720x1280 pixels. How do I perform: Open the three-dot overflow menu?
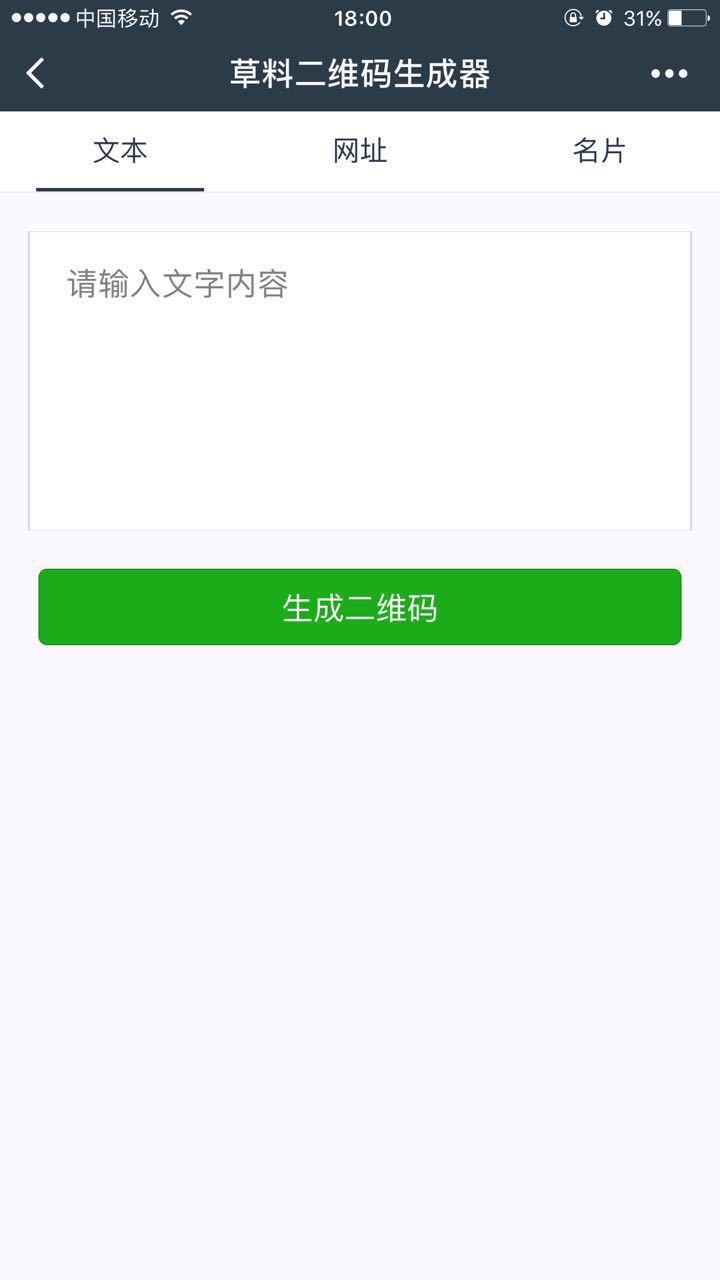(x=669, y=73)
